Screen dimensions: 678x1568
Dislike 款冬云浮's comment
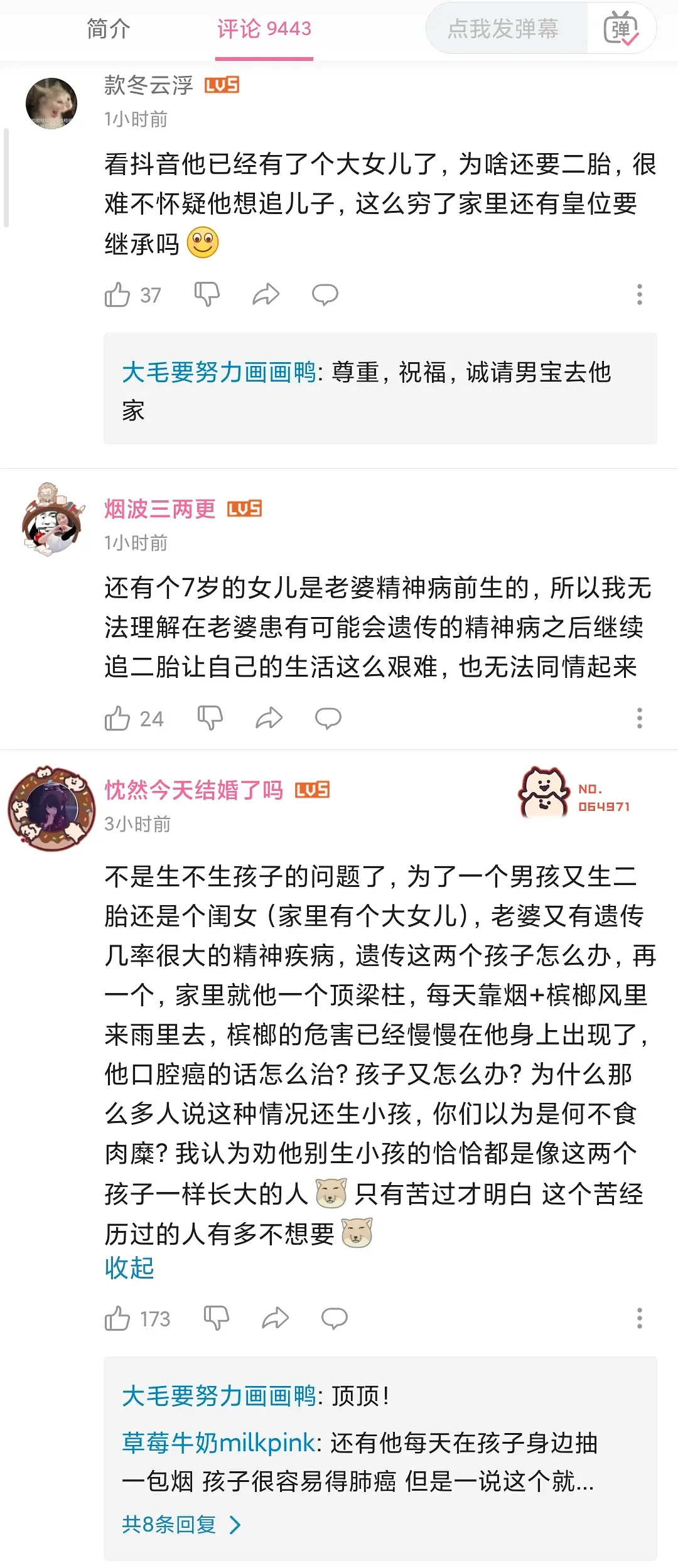(x=207, y=294)
